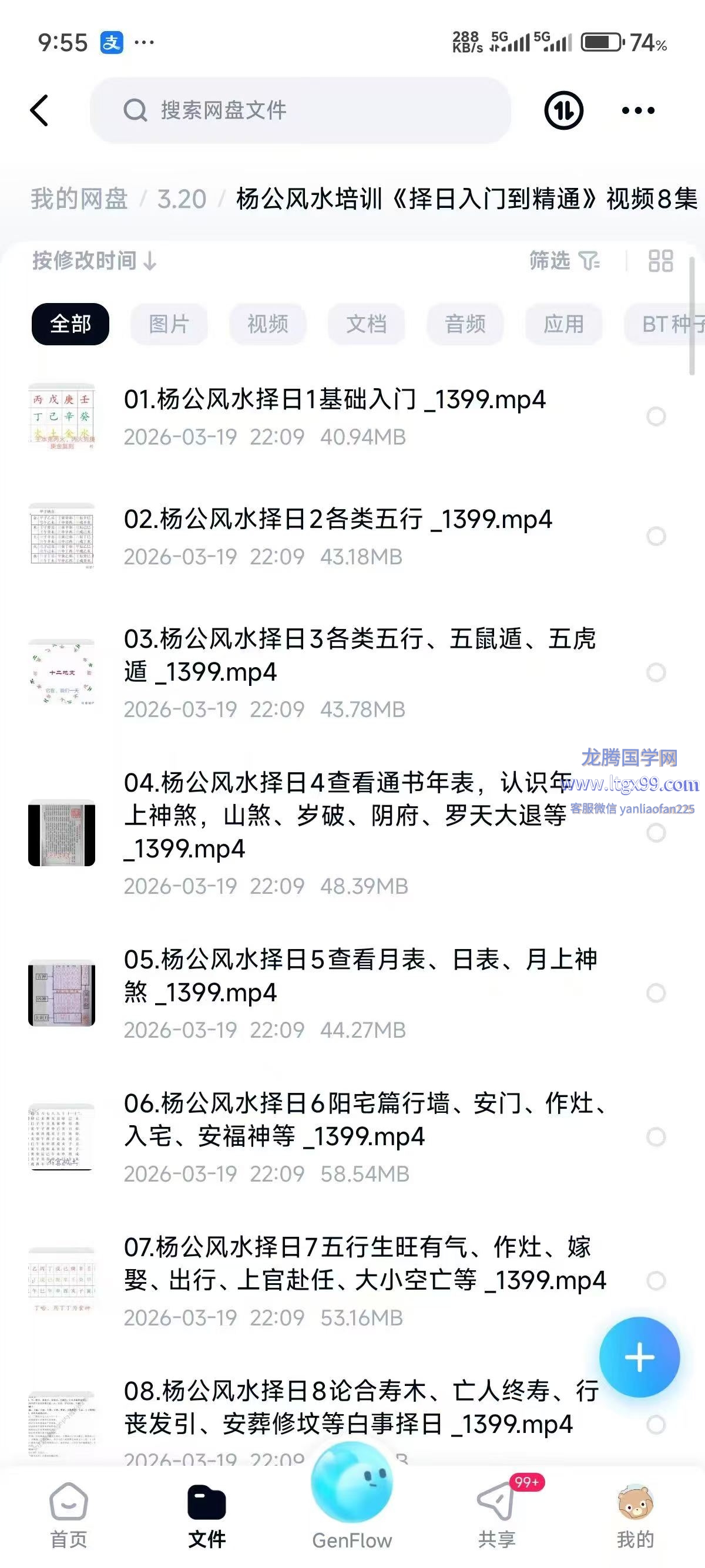Open the transfer list icon
This screenshot has height=1568, width=705.
coord(563,111)
